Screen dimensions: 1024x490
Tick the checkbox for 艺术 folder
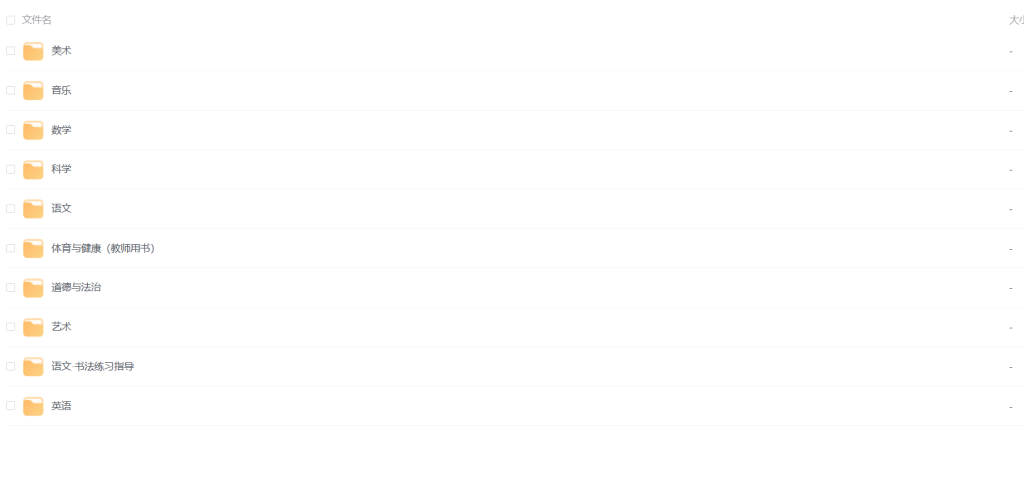click(11, 327)
